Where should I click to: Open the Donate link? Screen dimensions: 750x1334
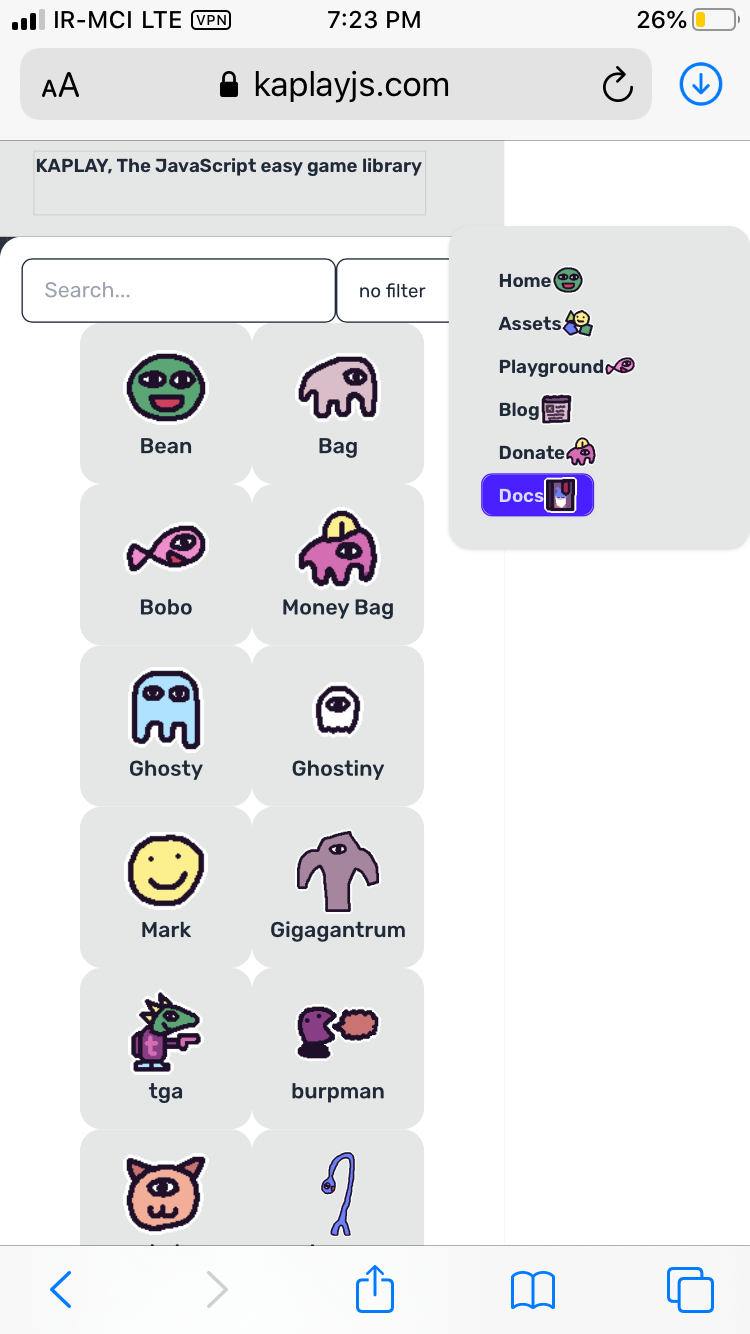point(547,453)
